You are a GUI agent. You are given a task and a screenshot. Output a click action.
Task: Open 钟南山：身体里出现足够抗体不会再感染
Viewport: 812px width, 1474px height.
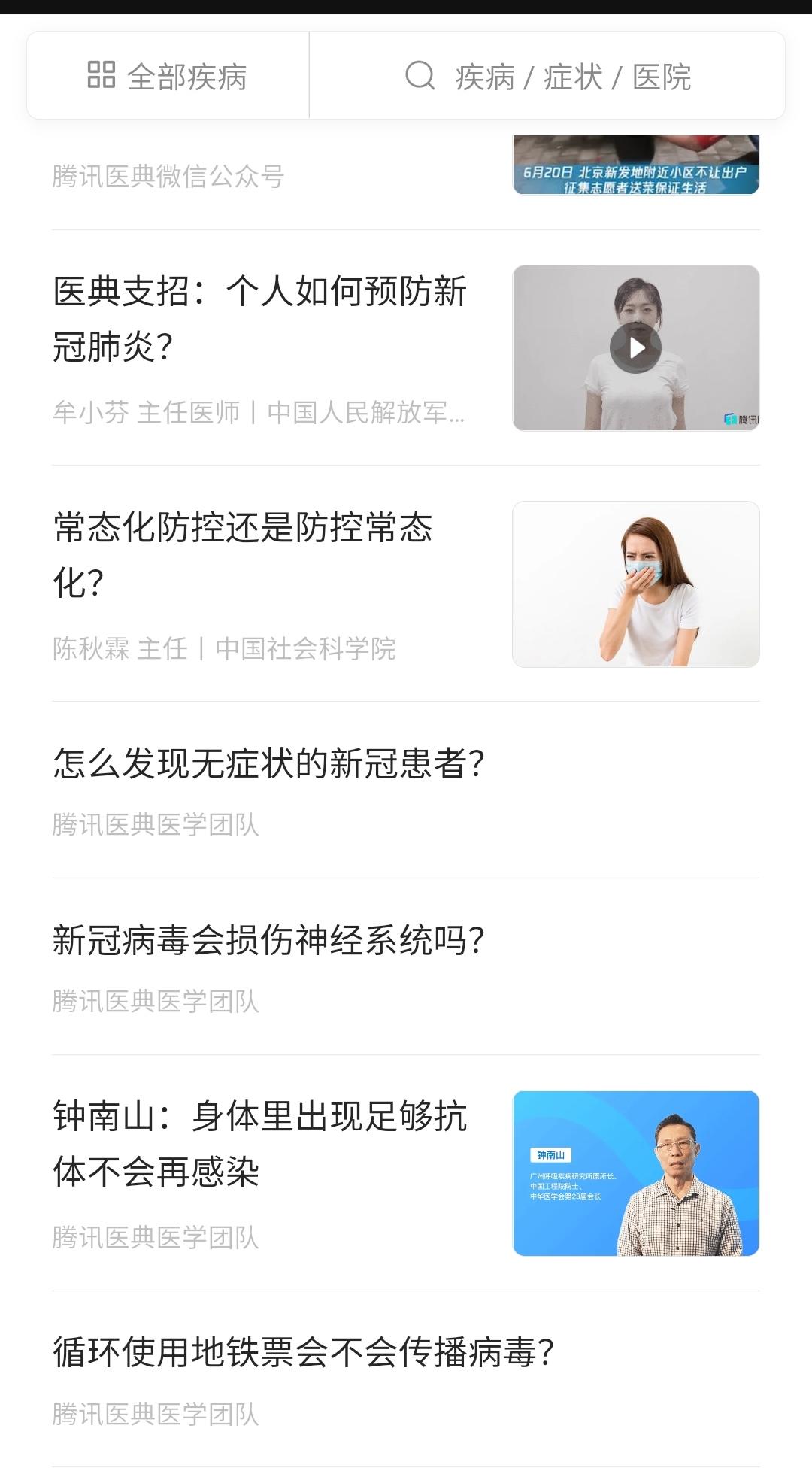pyautogui.click(x=260, y=1144)
